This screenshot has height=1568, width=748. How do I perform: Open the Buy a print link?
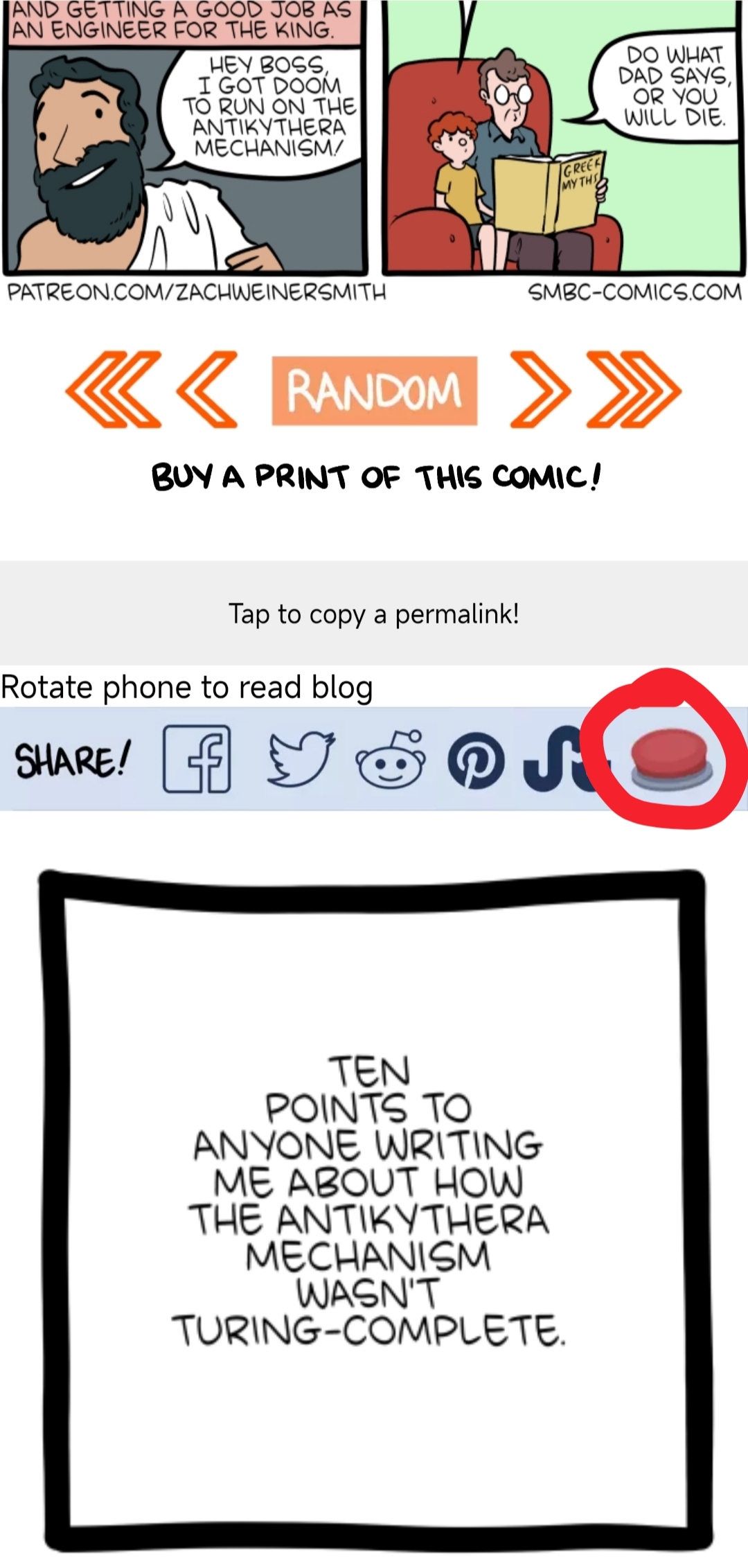[x=376, y=477]
